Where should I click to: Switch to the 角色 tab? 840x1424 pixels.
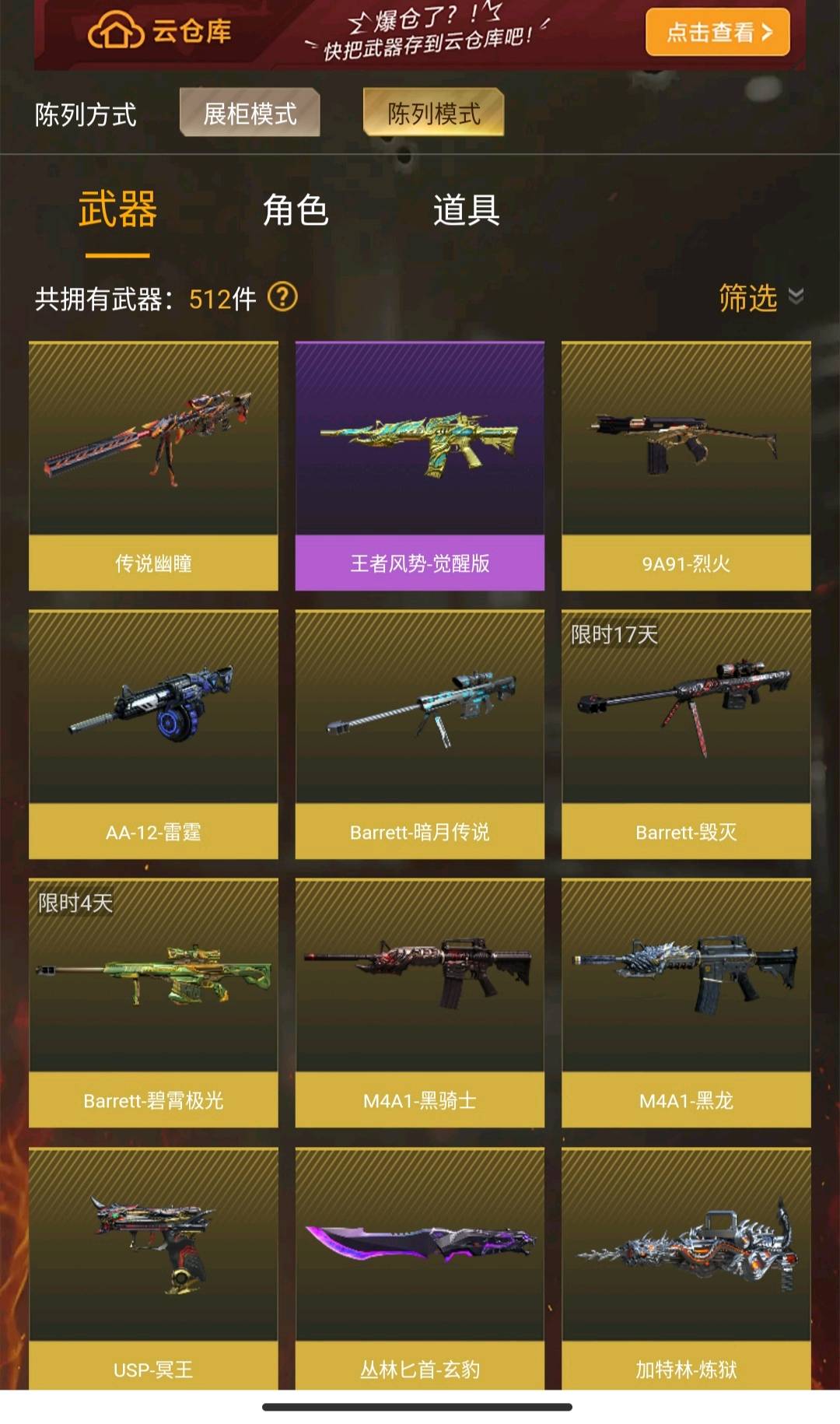[296, 210]
